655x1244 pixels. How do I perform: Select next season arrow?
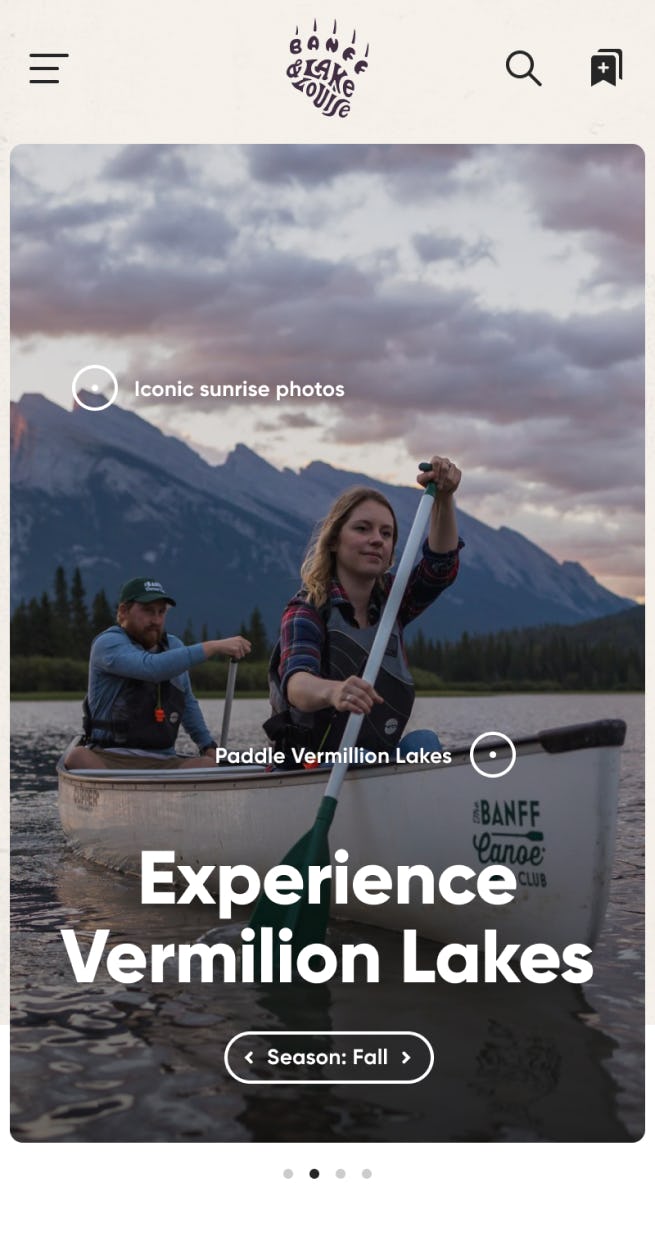coord(406,1057)
